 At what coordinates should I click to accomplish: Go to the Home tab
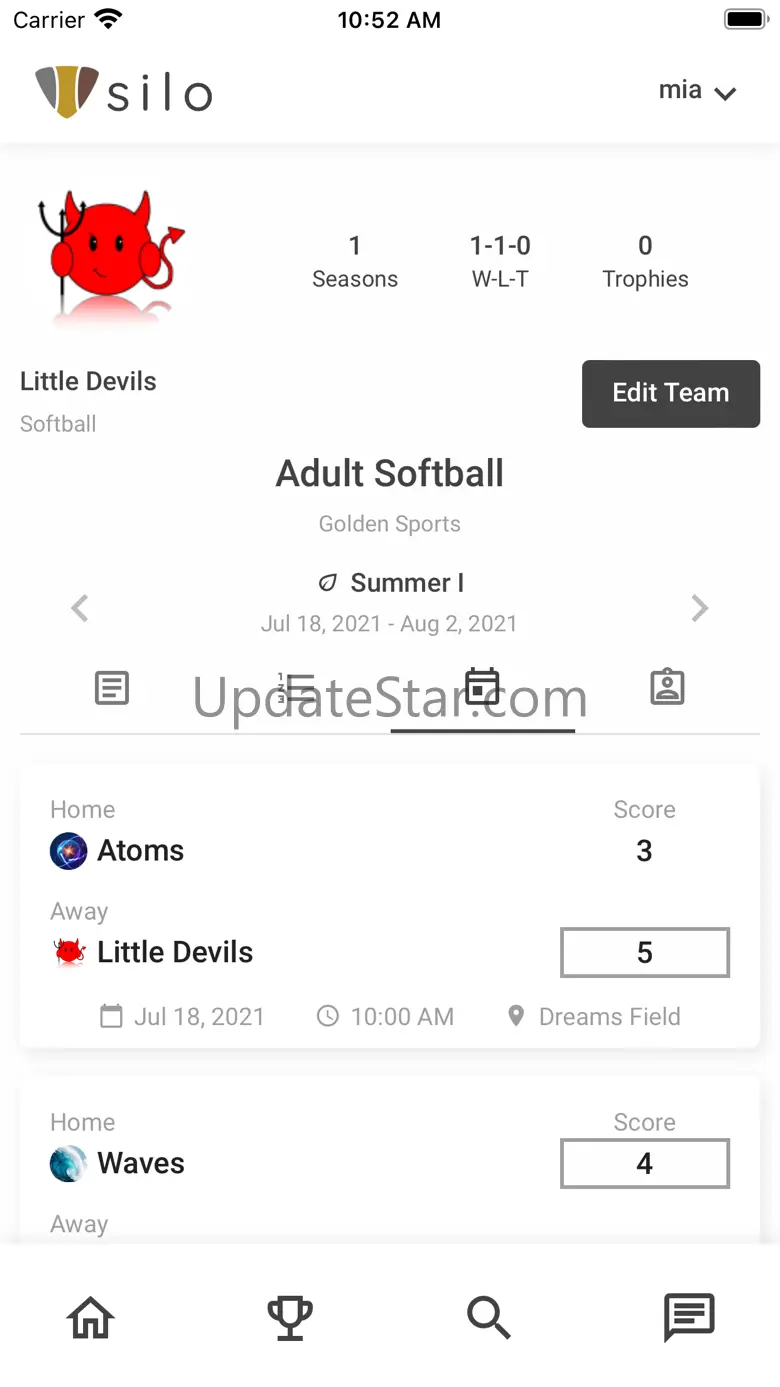[91, 1317]
